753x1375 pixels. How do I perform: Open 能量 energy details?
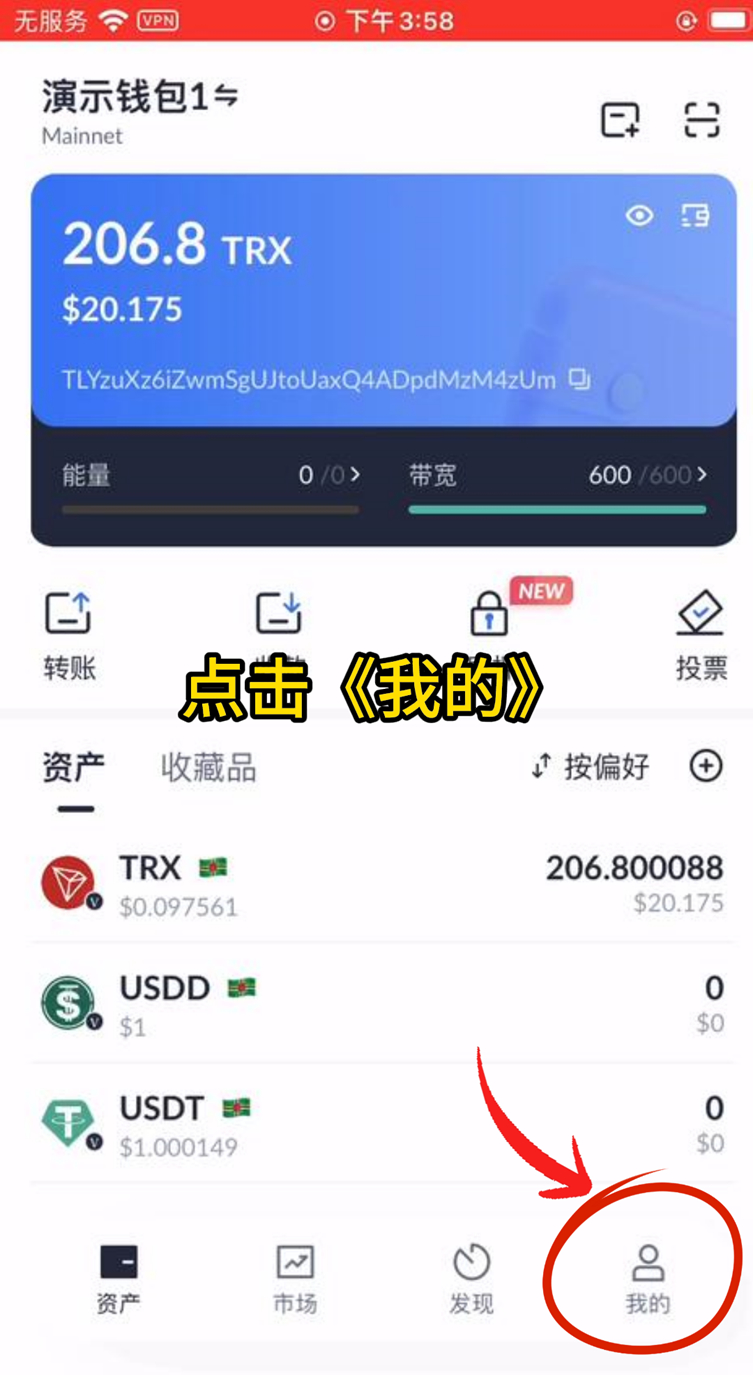click(210, 475)
